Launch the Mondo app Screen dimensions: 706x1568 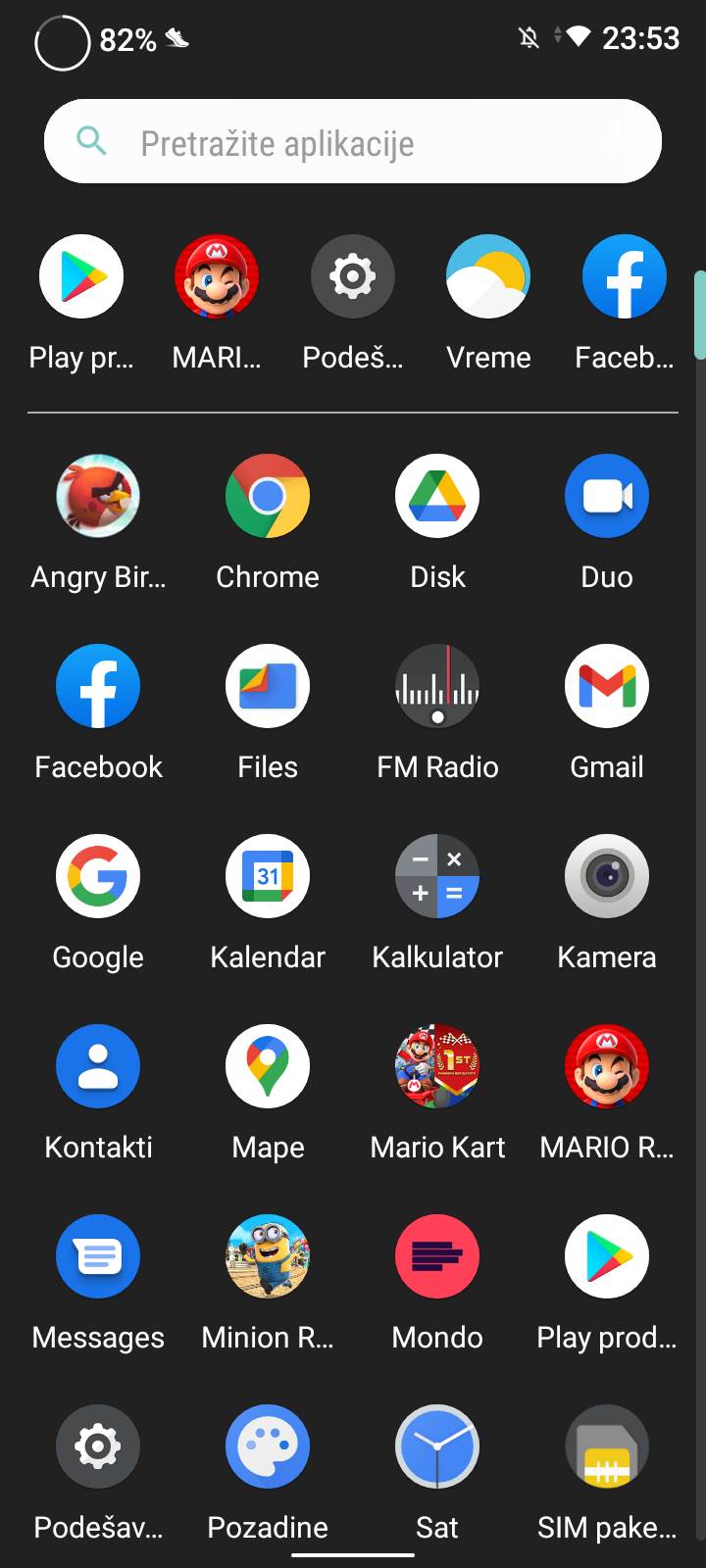point(437,1257)
